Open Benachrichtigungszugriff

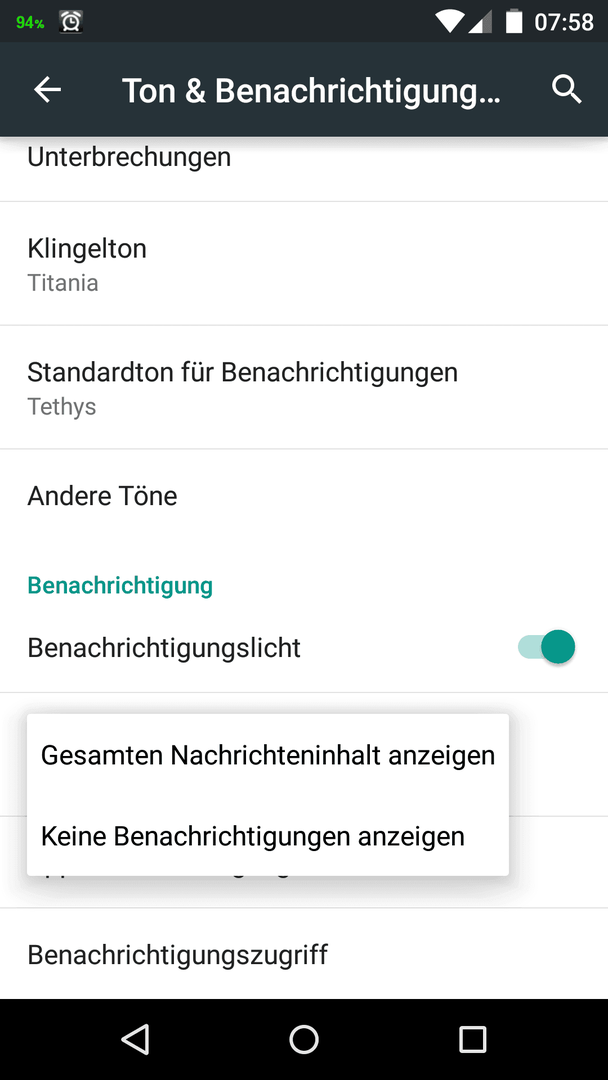(304, 954)
